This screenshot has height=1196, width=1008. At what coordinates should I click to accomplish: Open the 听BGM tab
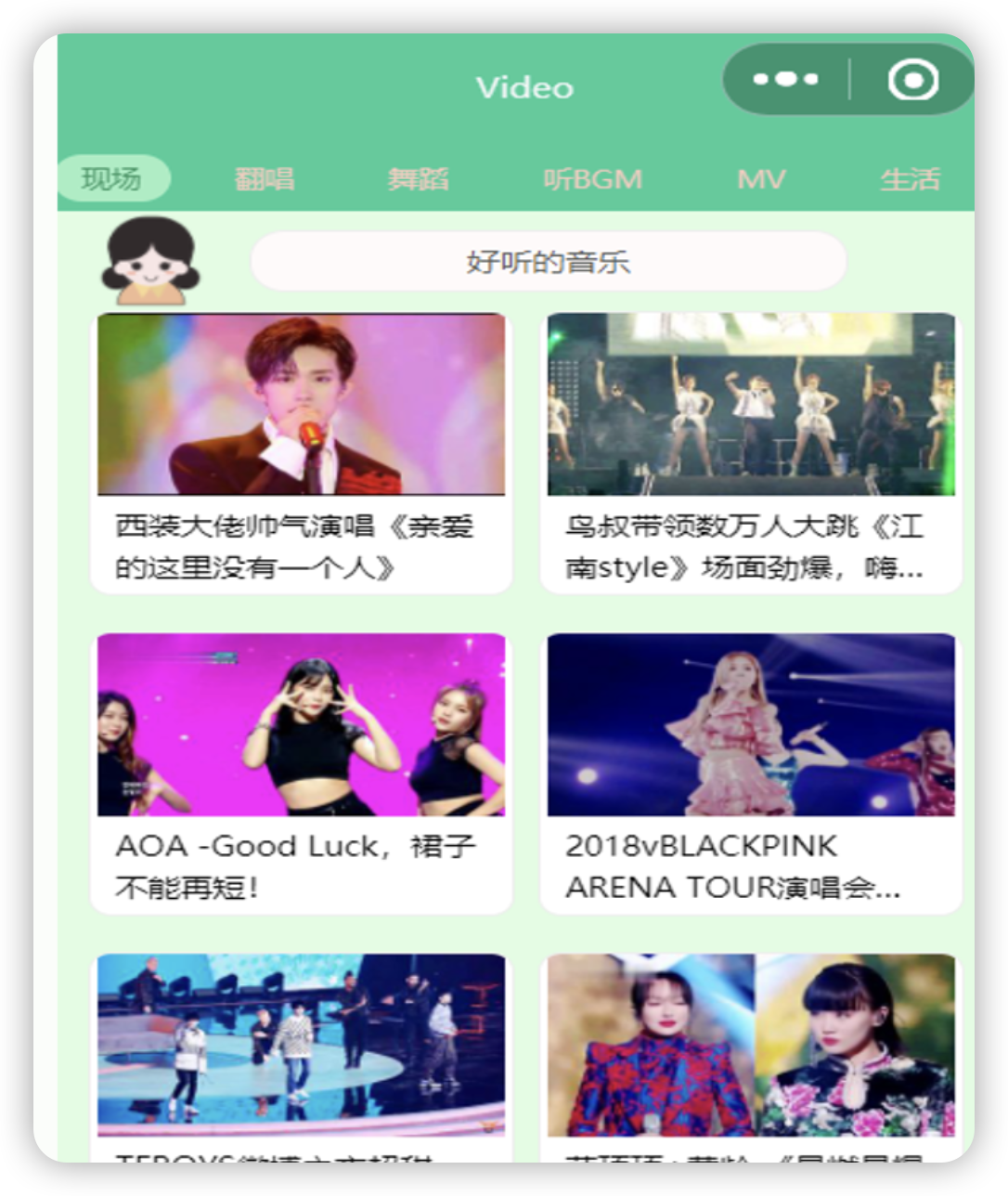(592, 178)
